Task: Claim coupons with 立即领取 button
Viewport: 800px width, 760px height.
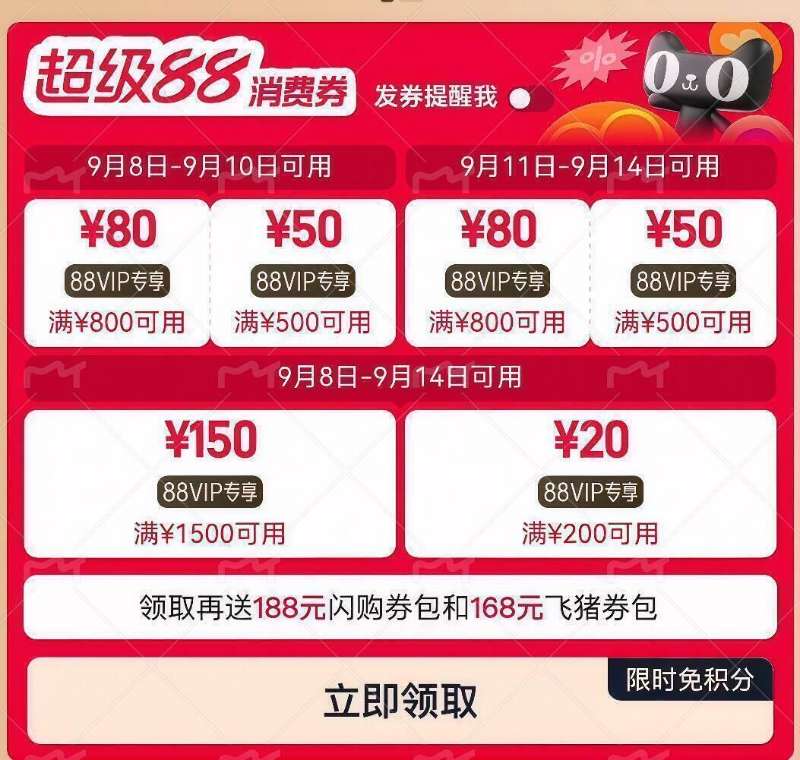Action: tap(400, 701)
